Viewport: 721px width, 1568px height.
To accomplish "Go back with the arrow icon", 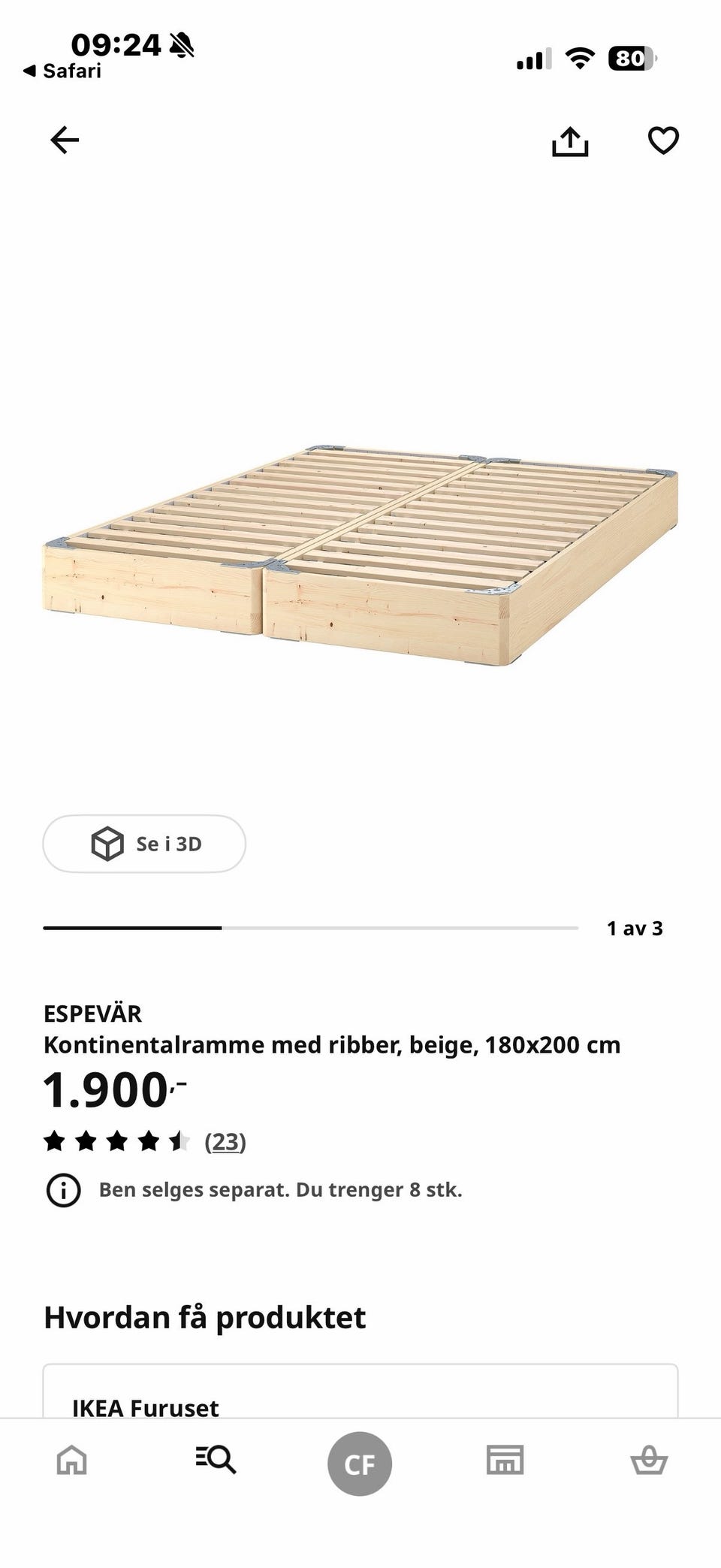I will click(x=65, y=140).
